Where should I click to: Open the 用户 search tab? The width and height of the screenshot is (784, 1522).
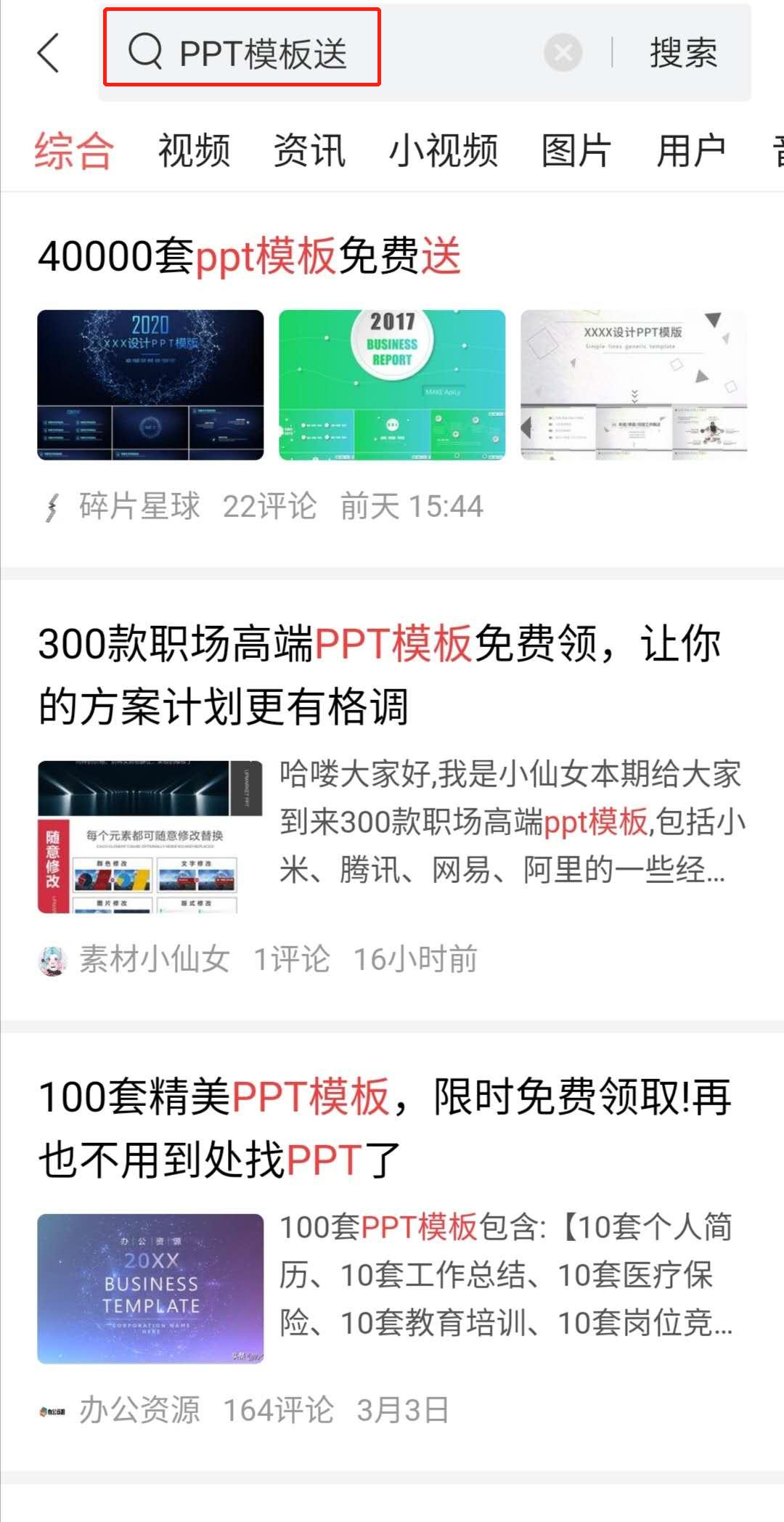click(x=691, y=150)
